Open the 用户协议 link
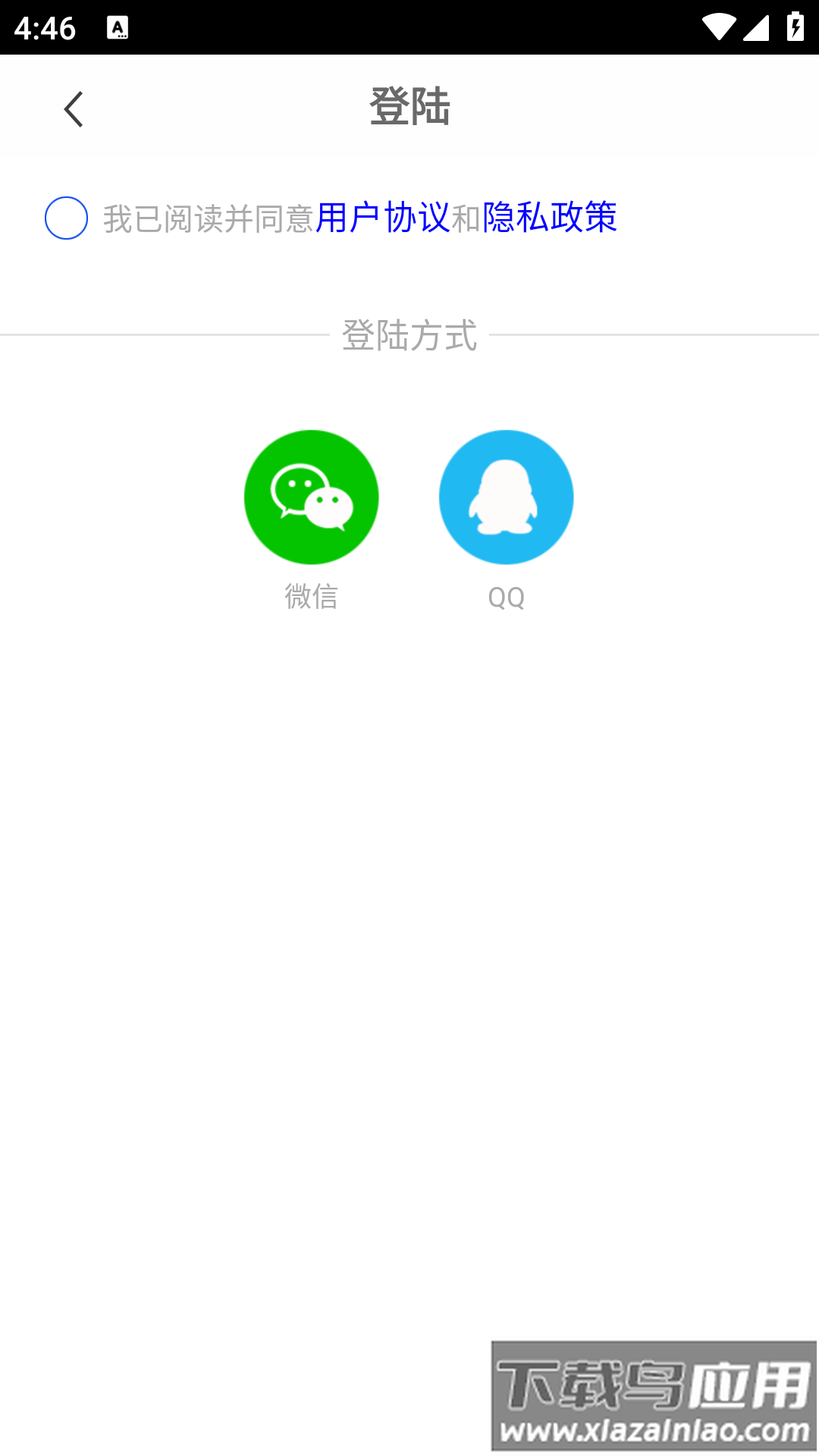Screen dimensions: 819x1456 pyautogui.click(x=382, y=218)
